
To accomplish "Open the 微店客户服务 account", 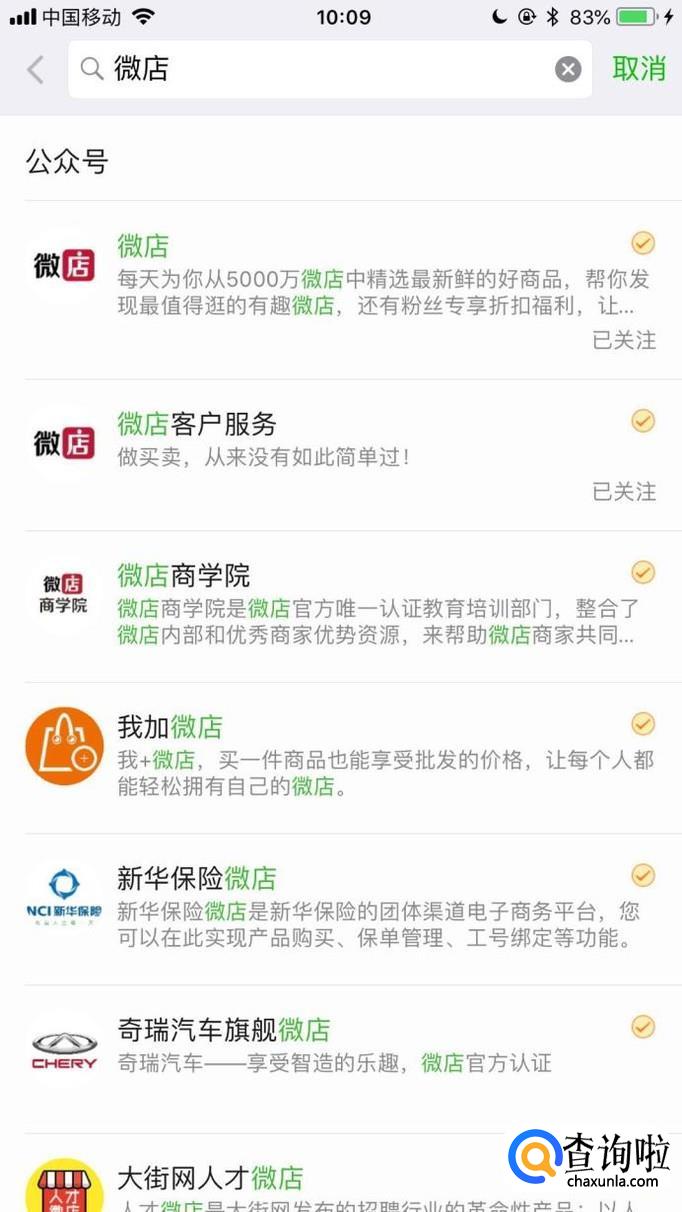I will (340, 455).
